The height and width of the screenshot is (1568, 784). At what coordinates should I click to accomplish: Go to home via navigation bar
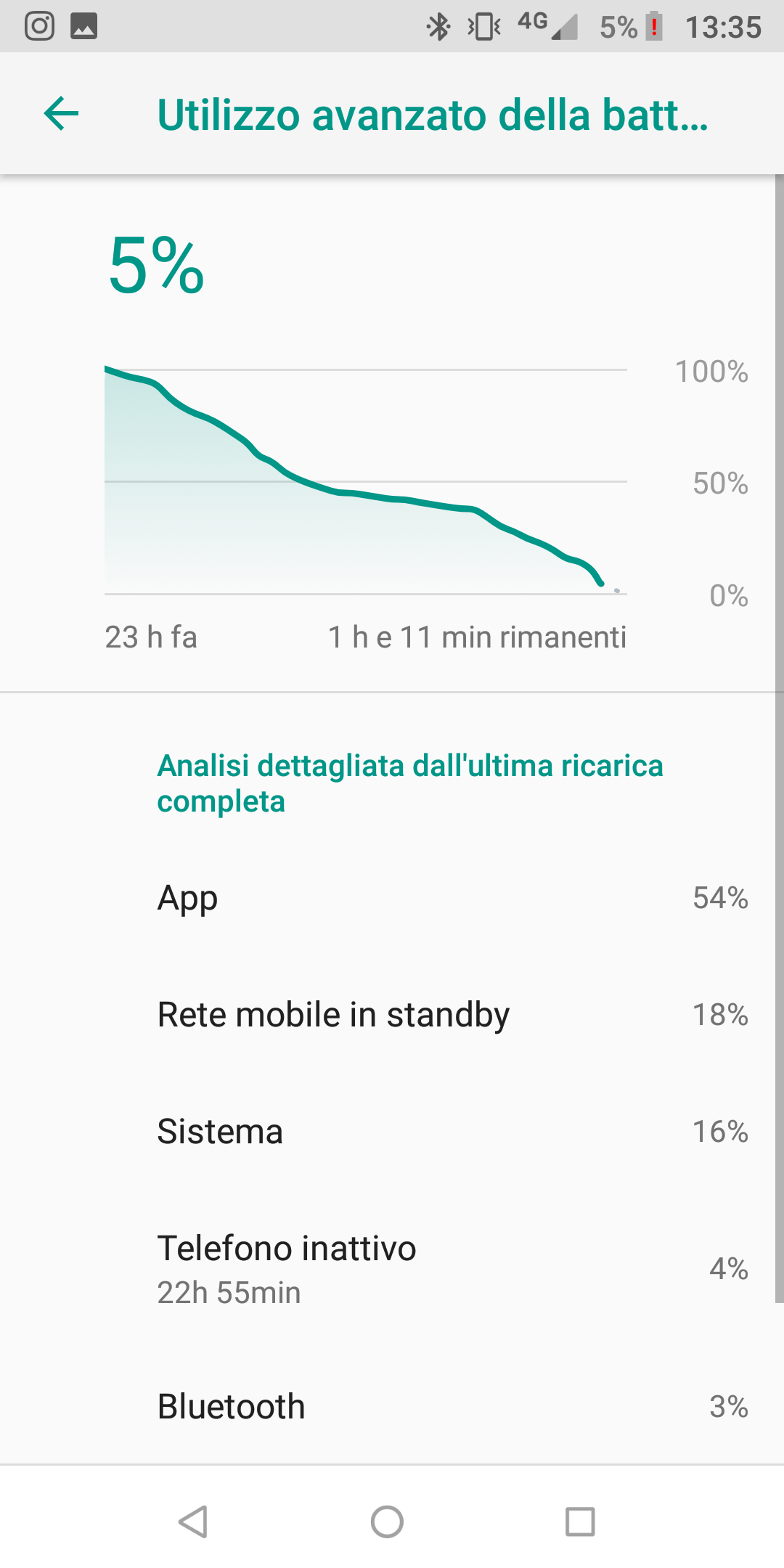pos(387,1522)
